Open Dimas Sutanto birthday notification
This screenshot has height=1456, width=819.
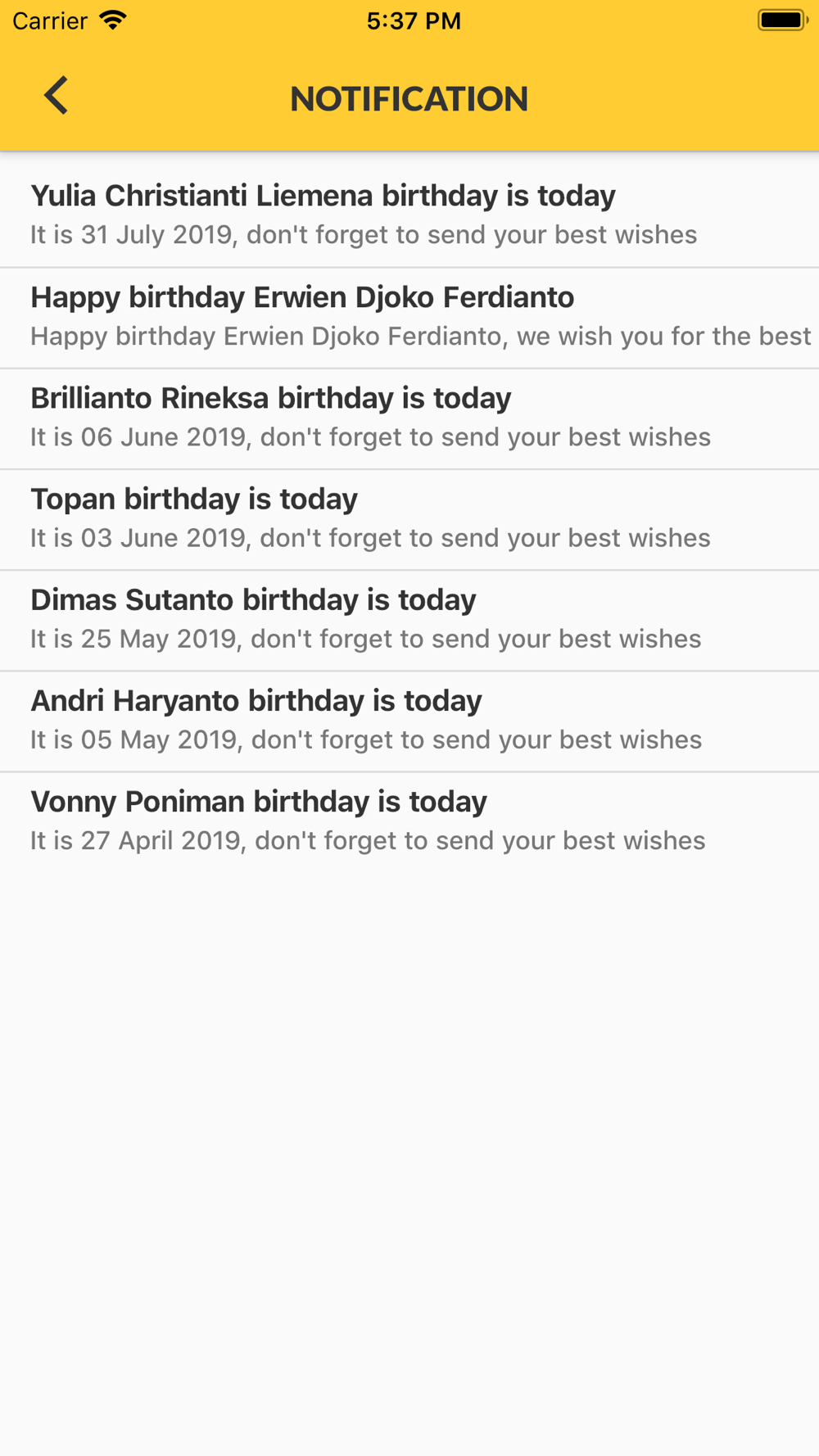click(x=409, y=620)
